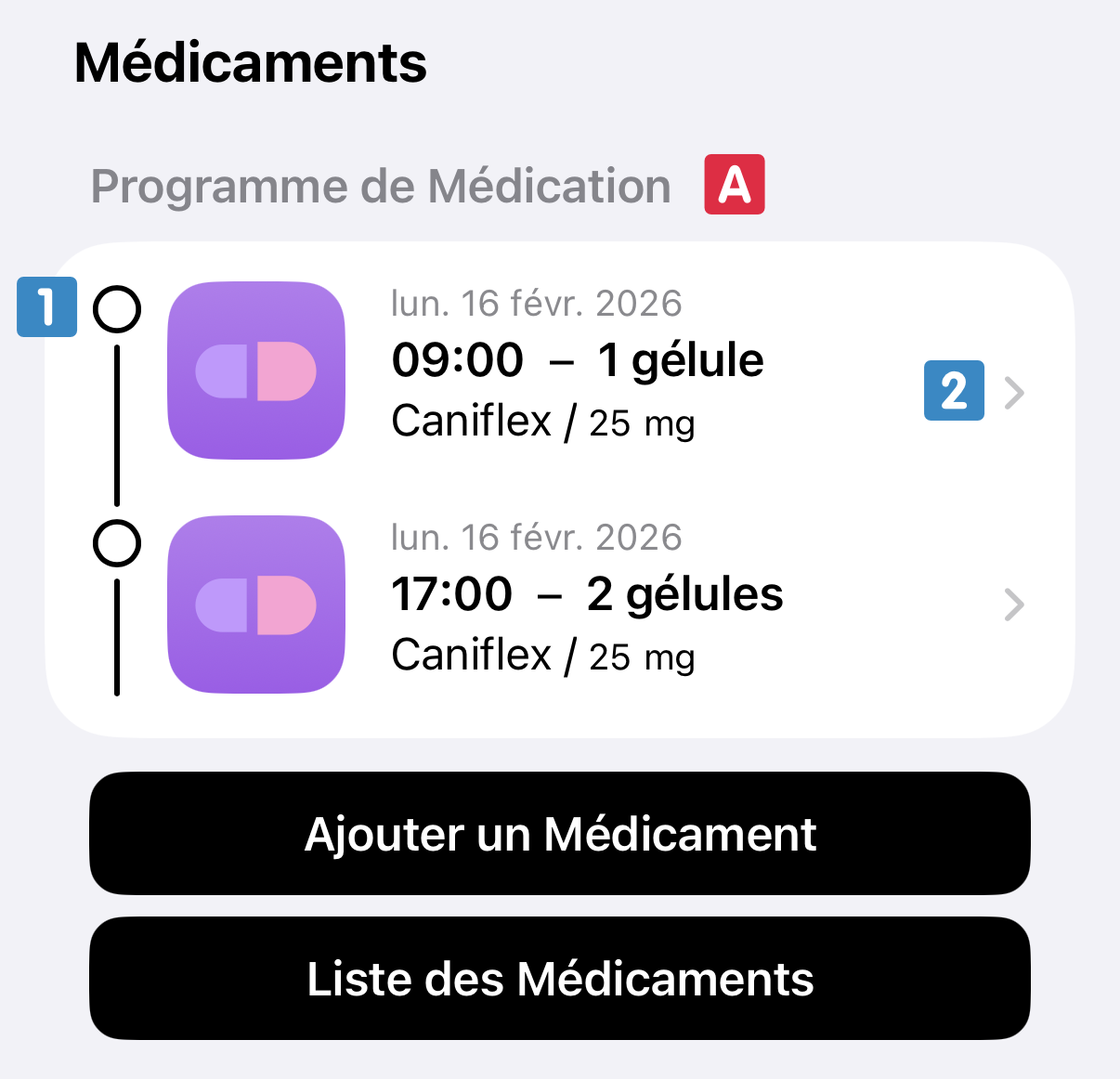Open the 17:00 – 2 gélules entry
The height and width of the screenshot is (1079, 1120).
tap(1013, 604)
